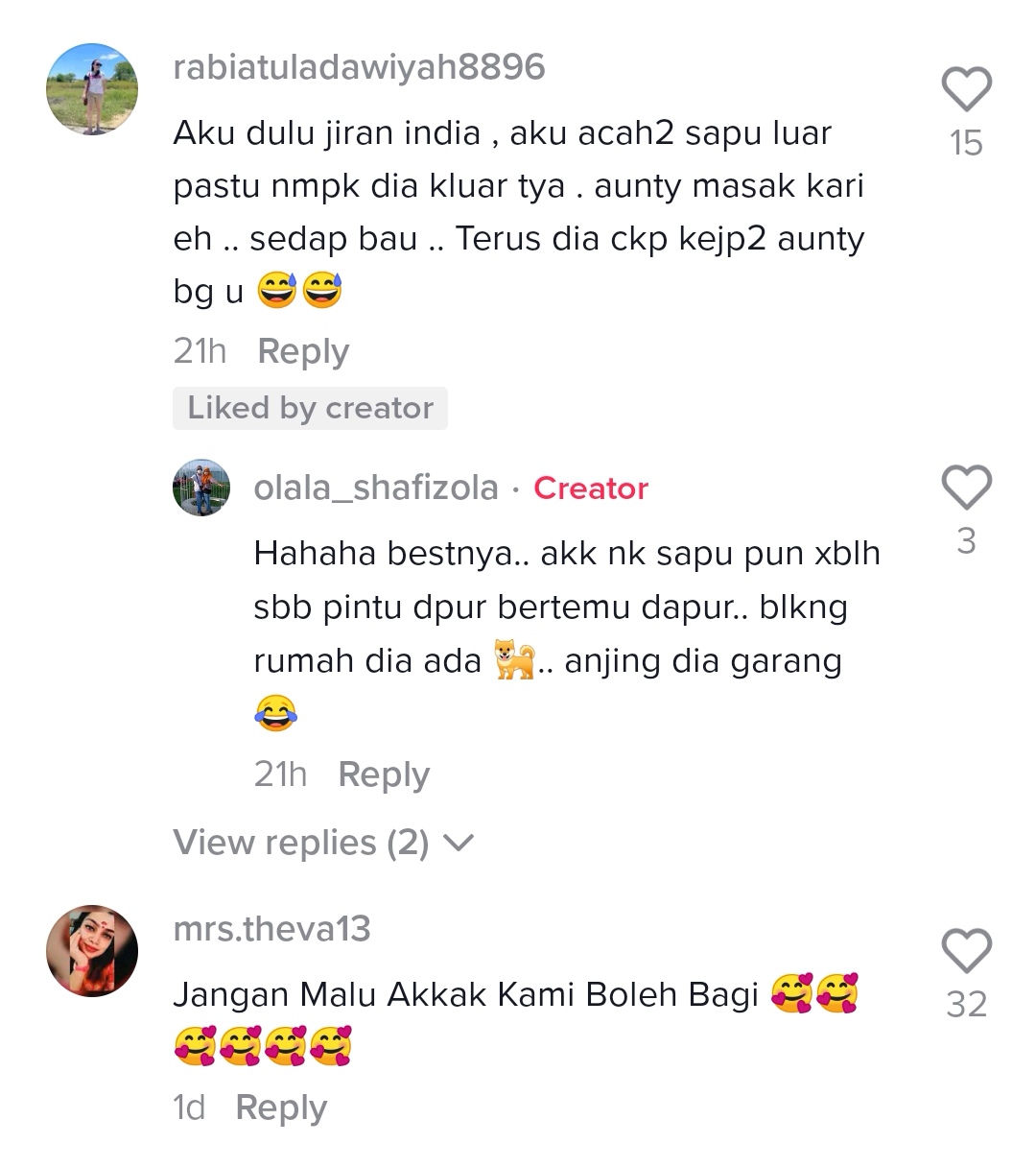The image size is (1036, 1167).
Task: Open mrs.theva13's profile picture
Action: [92, 951]
